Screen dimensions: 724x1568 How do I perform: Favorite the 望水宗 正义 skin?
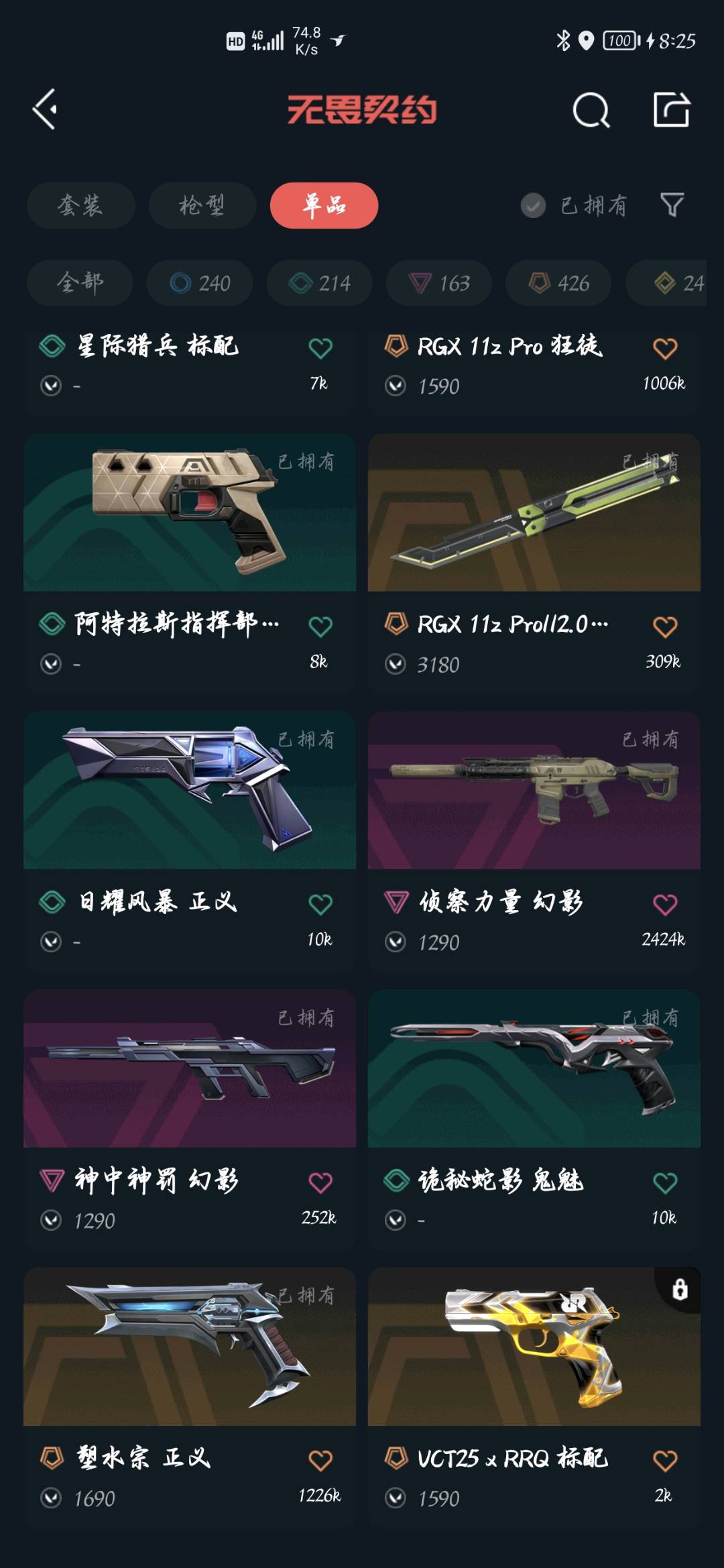coord(320,1461)
